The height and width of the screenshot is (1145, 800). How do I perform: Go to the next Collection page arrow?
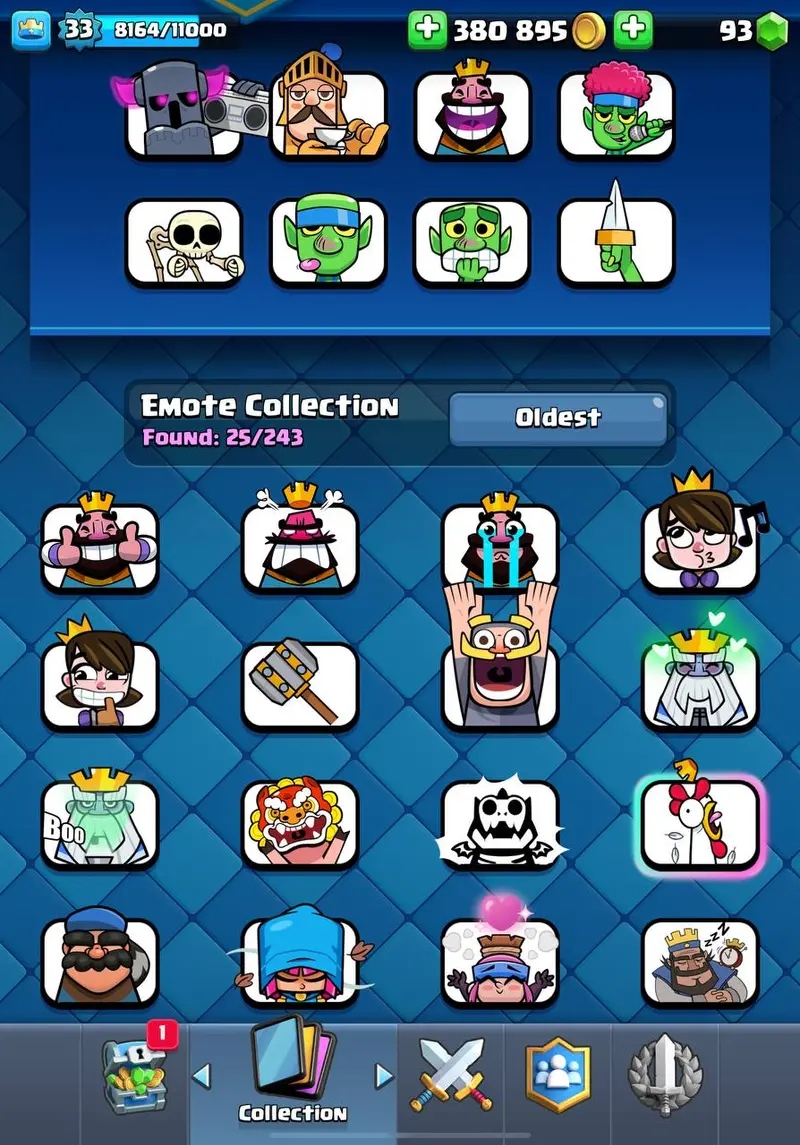tap(383, 1076)
